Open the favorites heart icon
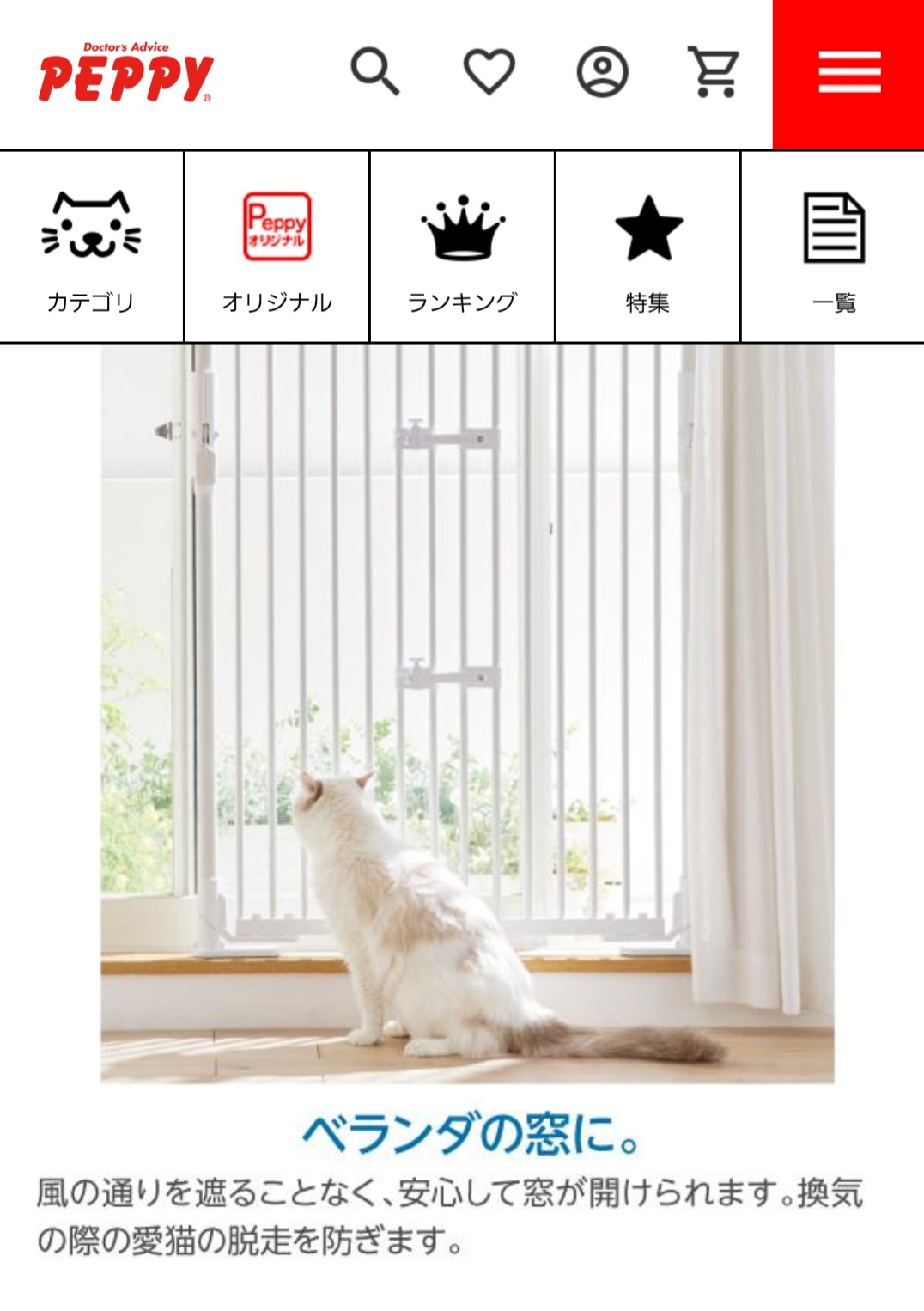Image resolution: width=924 pixels, height=1311 pixels. tap(489, 72)
